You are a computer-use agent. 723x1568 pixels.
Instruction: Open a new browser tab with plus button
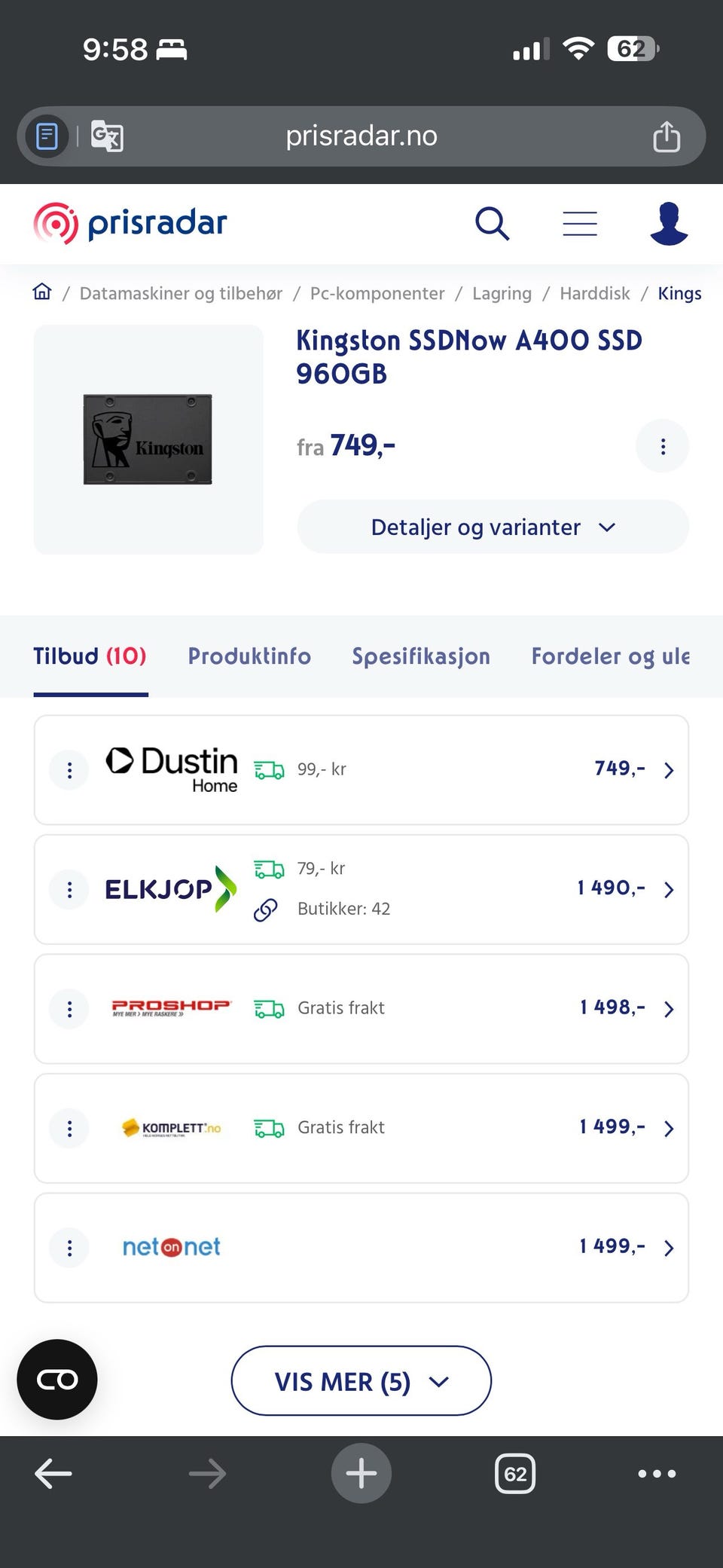(x=361, y=1473)
